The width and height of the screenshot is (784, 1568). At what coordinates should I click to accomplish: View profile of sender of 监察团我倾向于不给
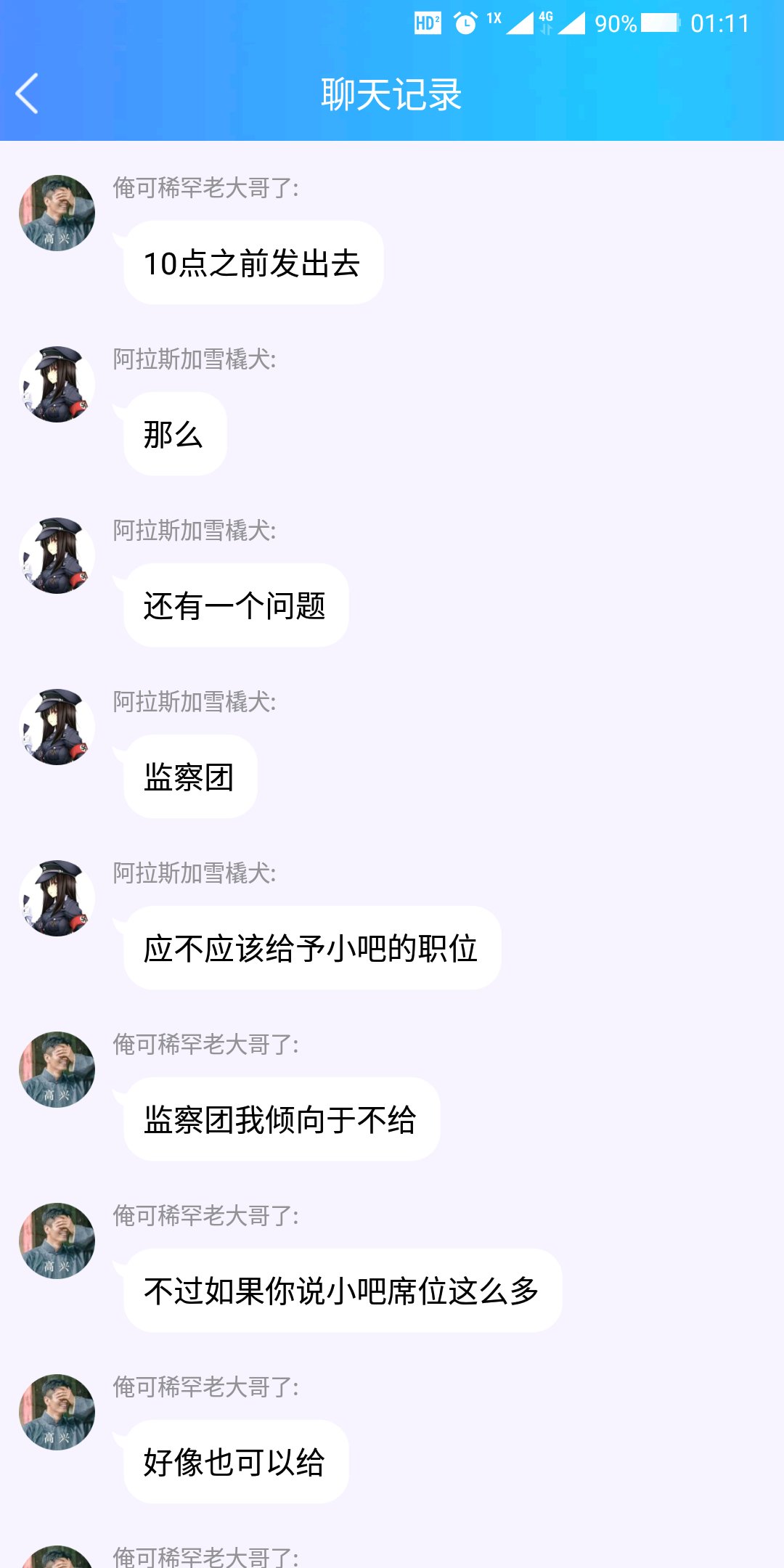pos(57,1069)
